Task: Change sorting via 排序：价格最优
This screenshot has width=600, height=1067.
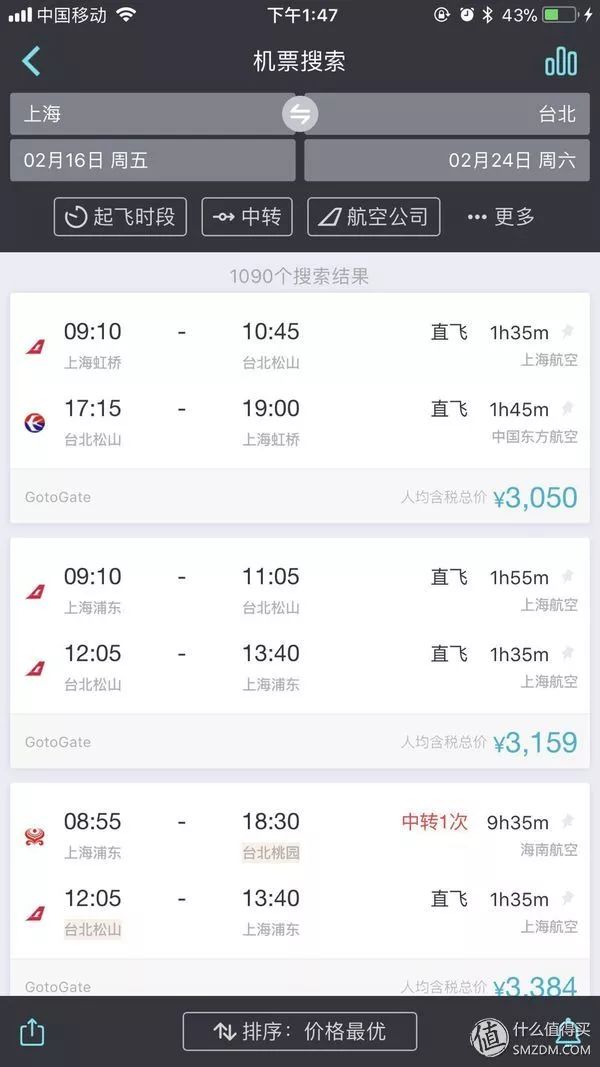Action: click(300, 1032)
